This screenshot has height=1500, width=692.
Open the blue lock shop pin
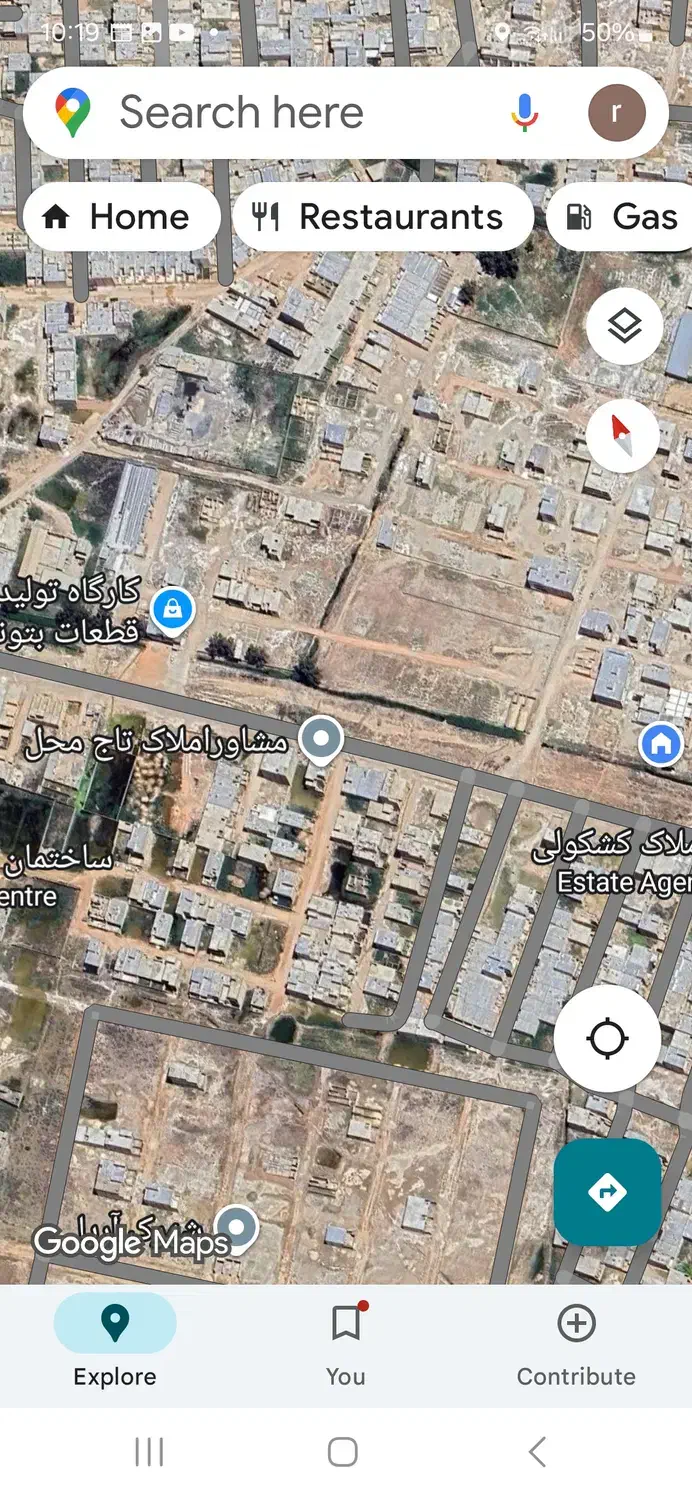(x=173, y=609)
